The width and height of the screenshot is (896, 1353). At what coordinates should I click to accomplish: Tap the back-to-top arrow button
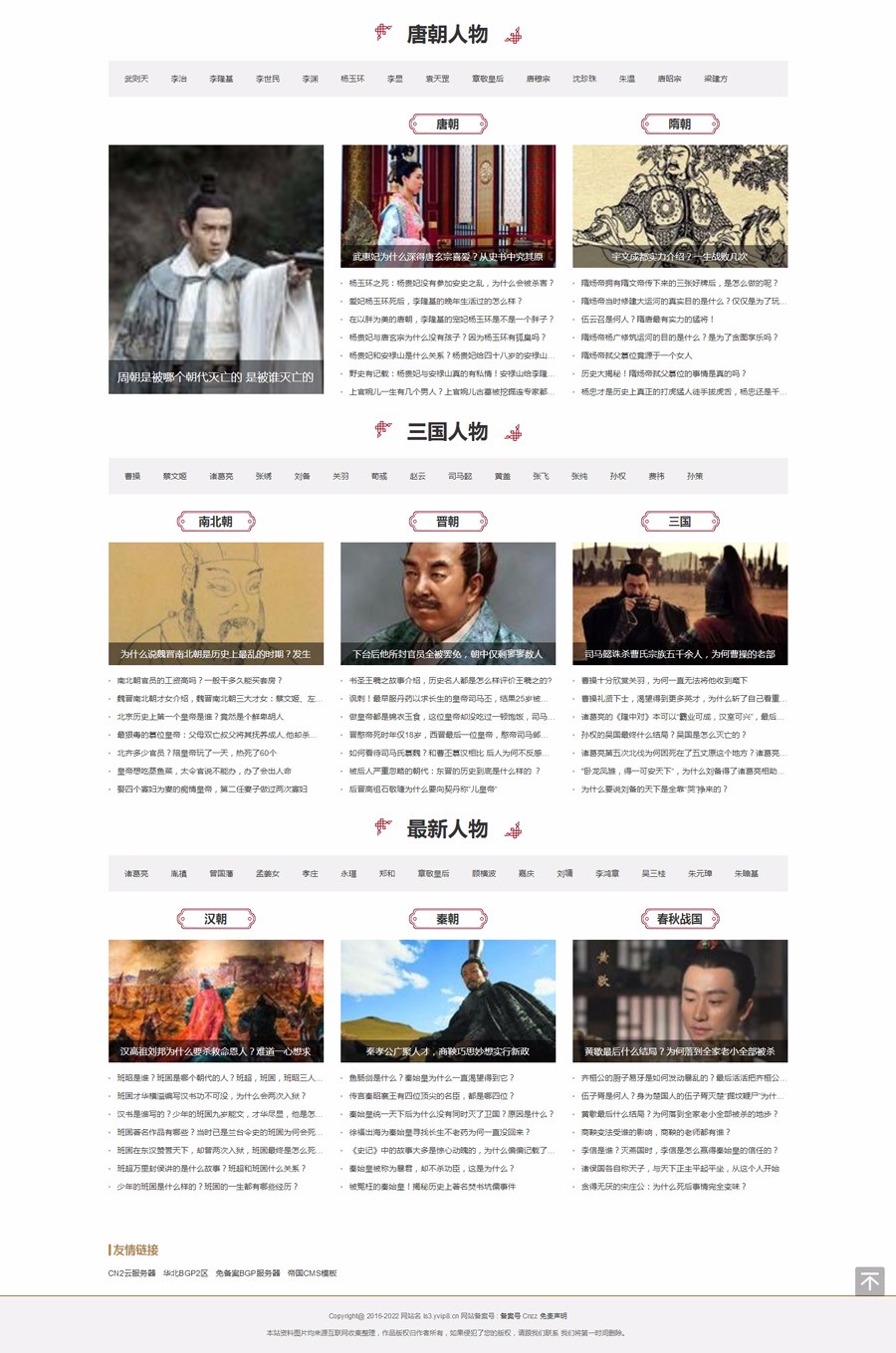click(x=869, y=1281)
